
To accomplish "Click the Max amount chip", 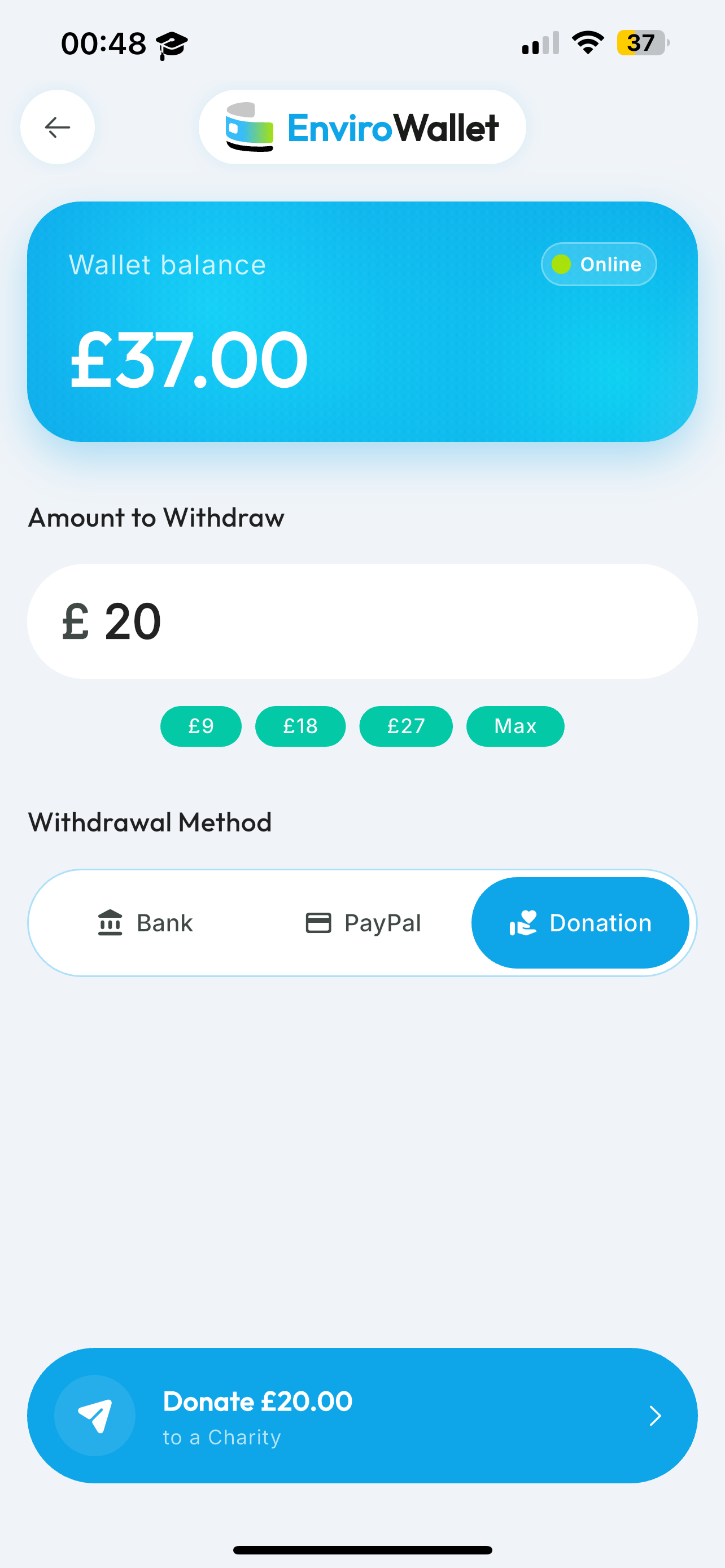I will 515,725.
